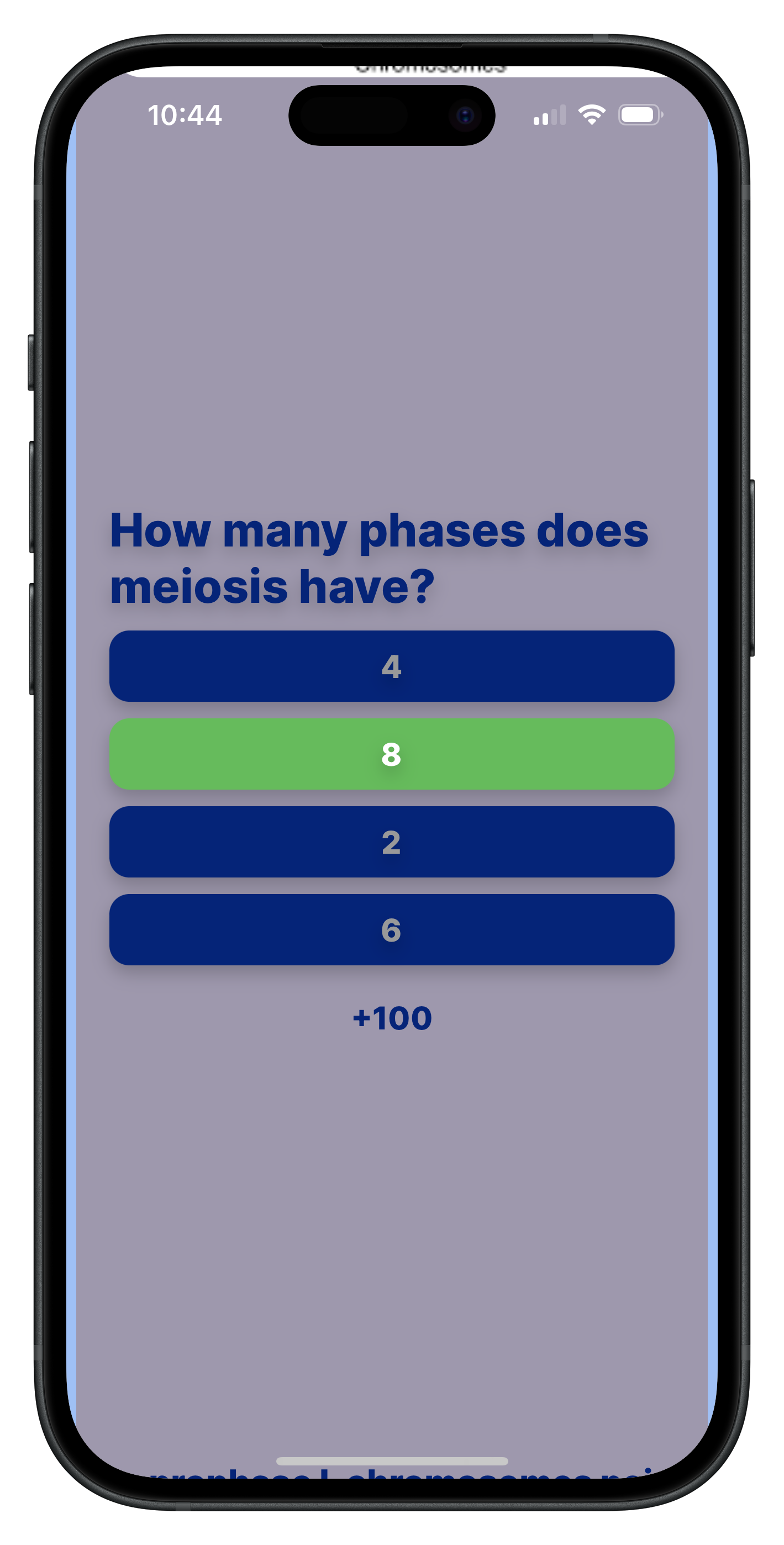Select answer 4
This screenshot has height=1545, width=784.
point(392,666)
